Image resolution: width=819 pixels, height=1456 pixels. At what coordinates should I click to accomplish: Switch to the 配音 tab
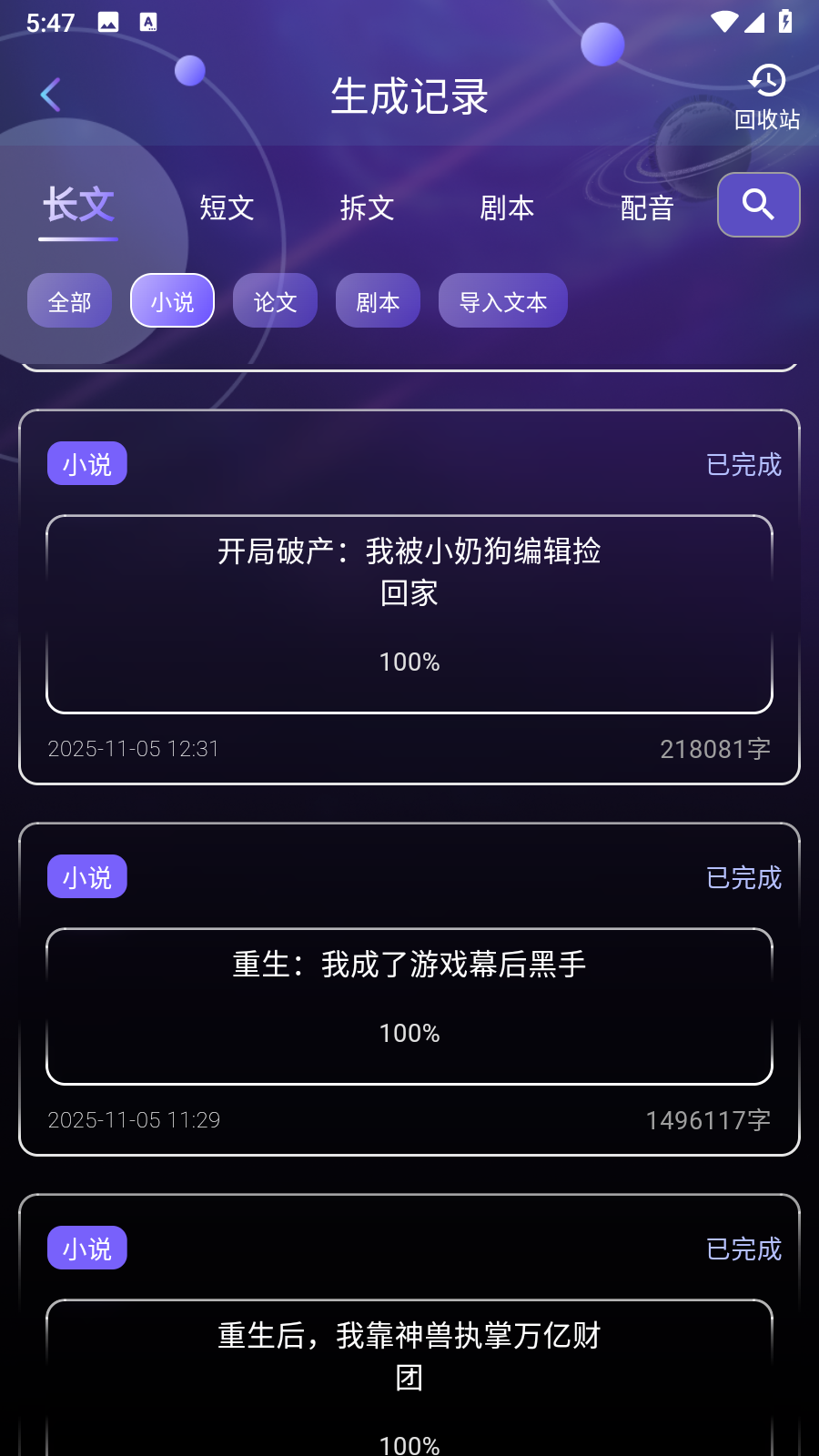tap(647, 207)
